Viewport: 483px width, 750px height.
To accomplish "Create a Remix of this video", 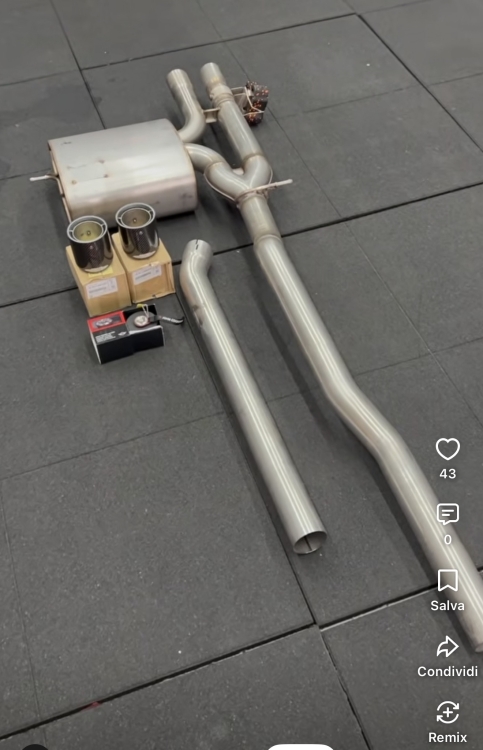I will pyautogui.click(x=448, y=712).
